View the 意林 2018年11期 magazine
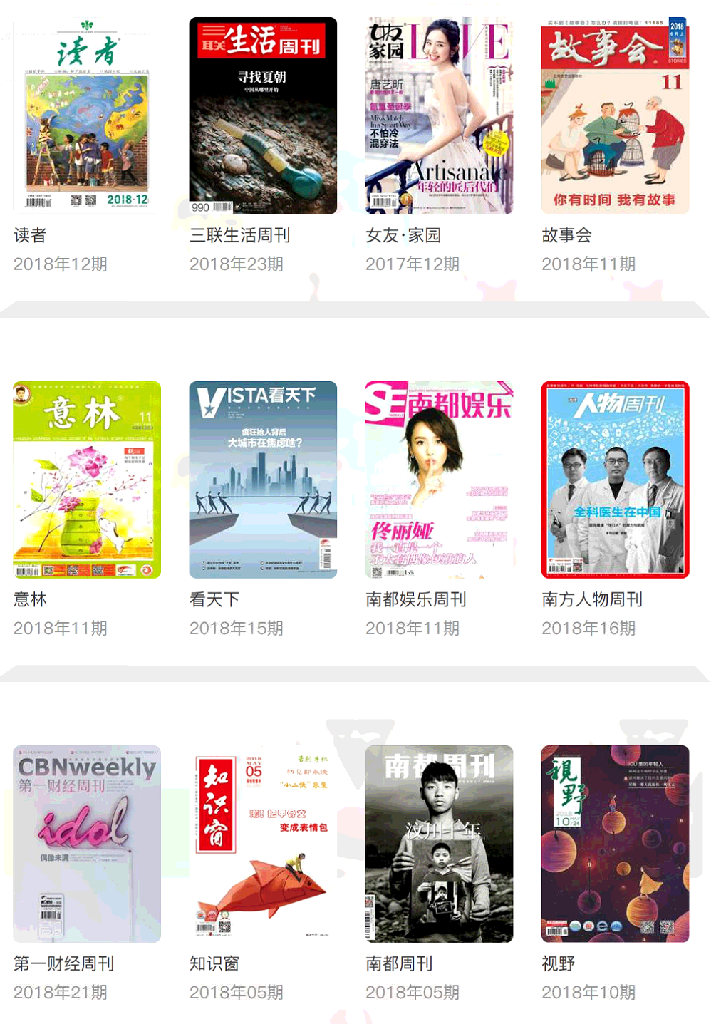721x1024 pixels. [x=87, y=479]
